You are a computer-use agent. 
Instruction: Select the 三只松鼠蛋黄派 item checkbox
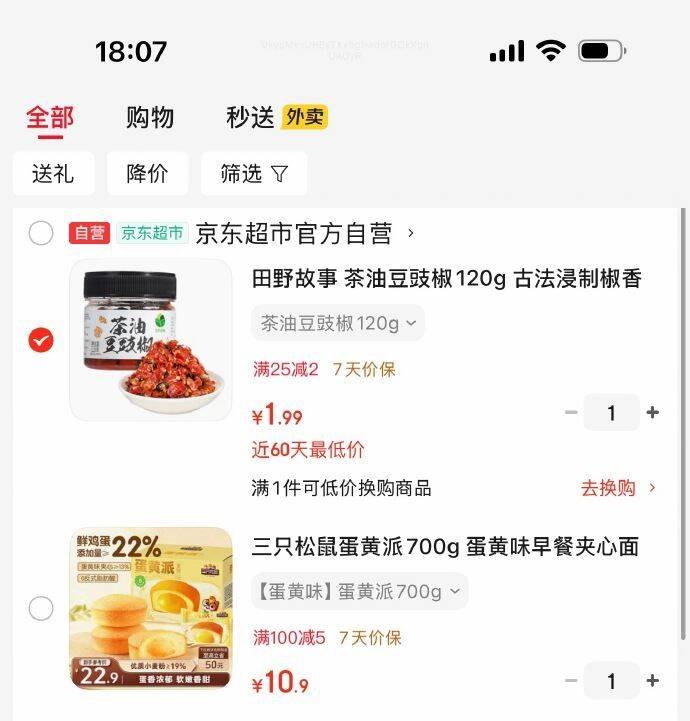(x=41, y=608)
